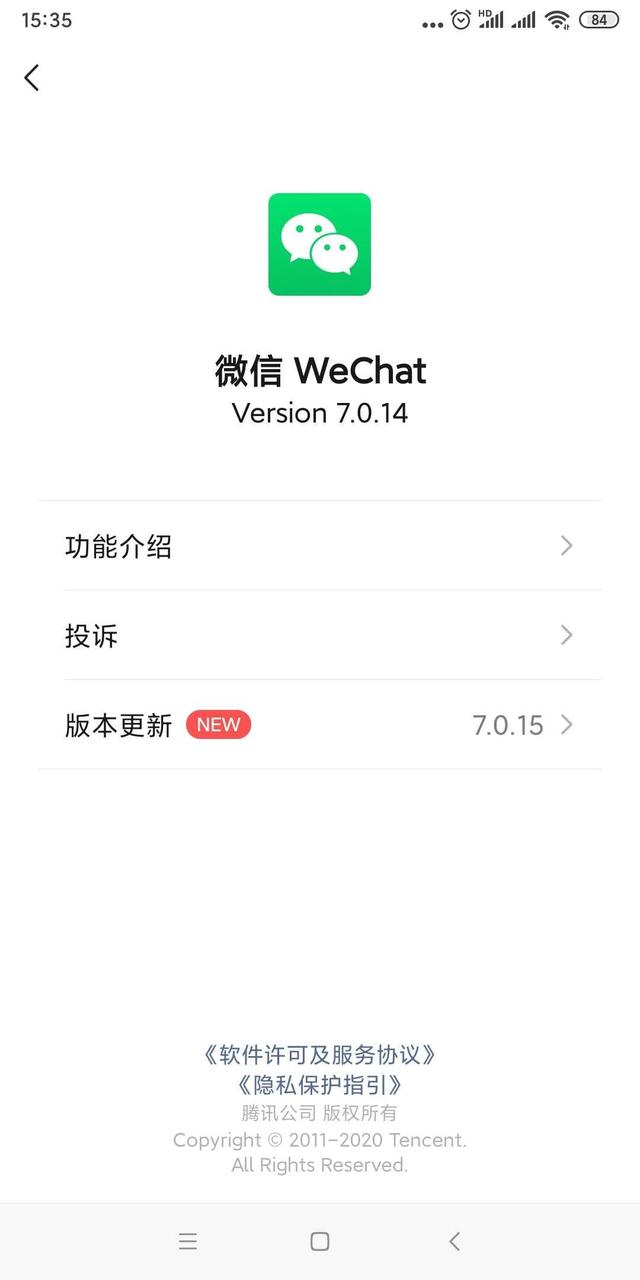Open the 隐私保护指引 link

(320, 1084)
